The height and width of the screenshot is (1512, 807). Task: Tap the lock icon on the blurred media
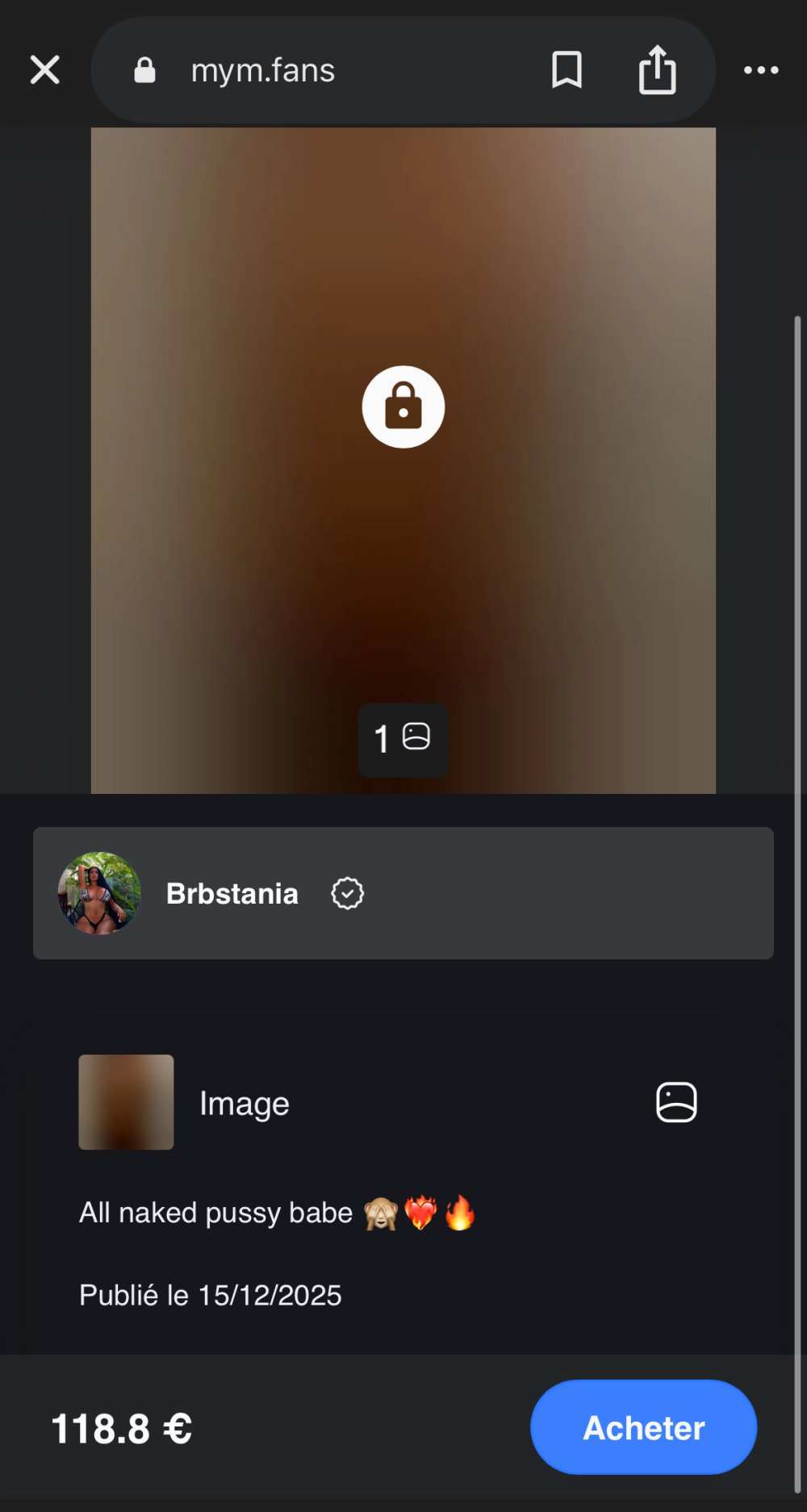403,407
